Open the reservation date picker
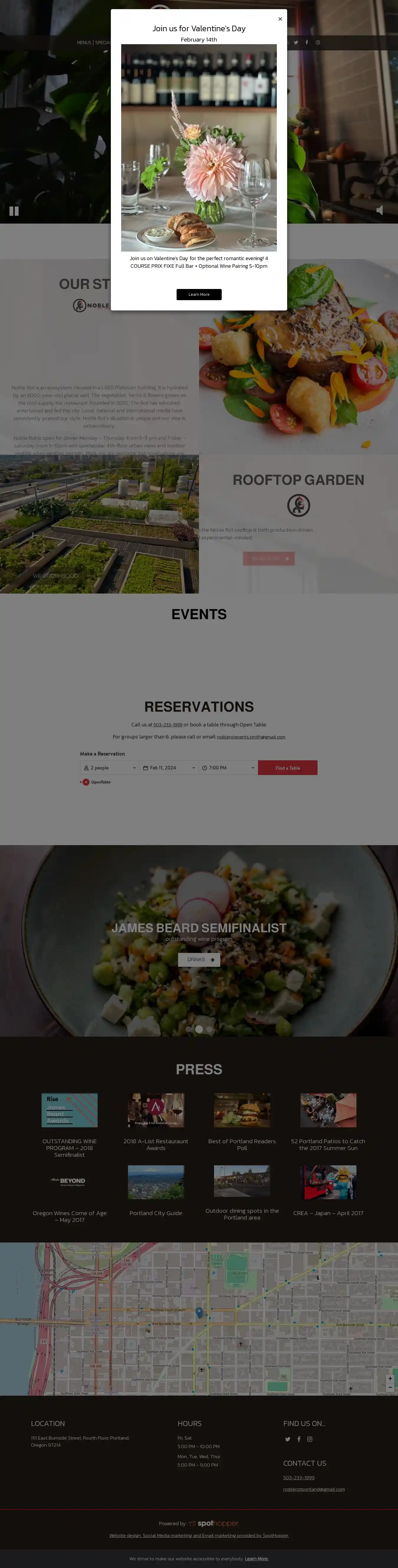Viewport: 398px width, 1568px height. point(169,768)
